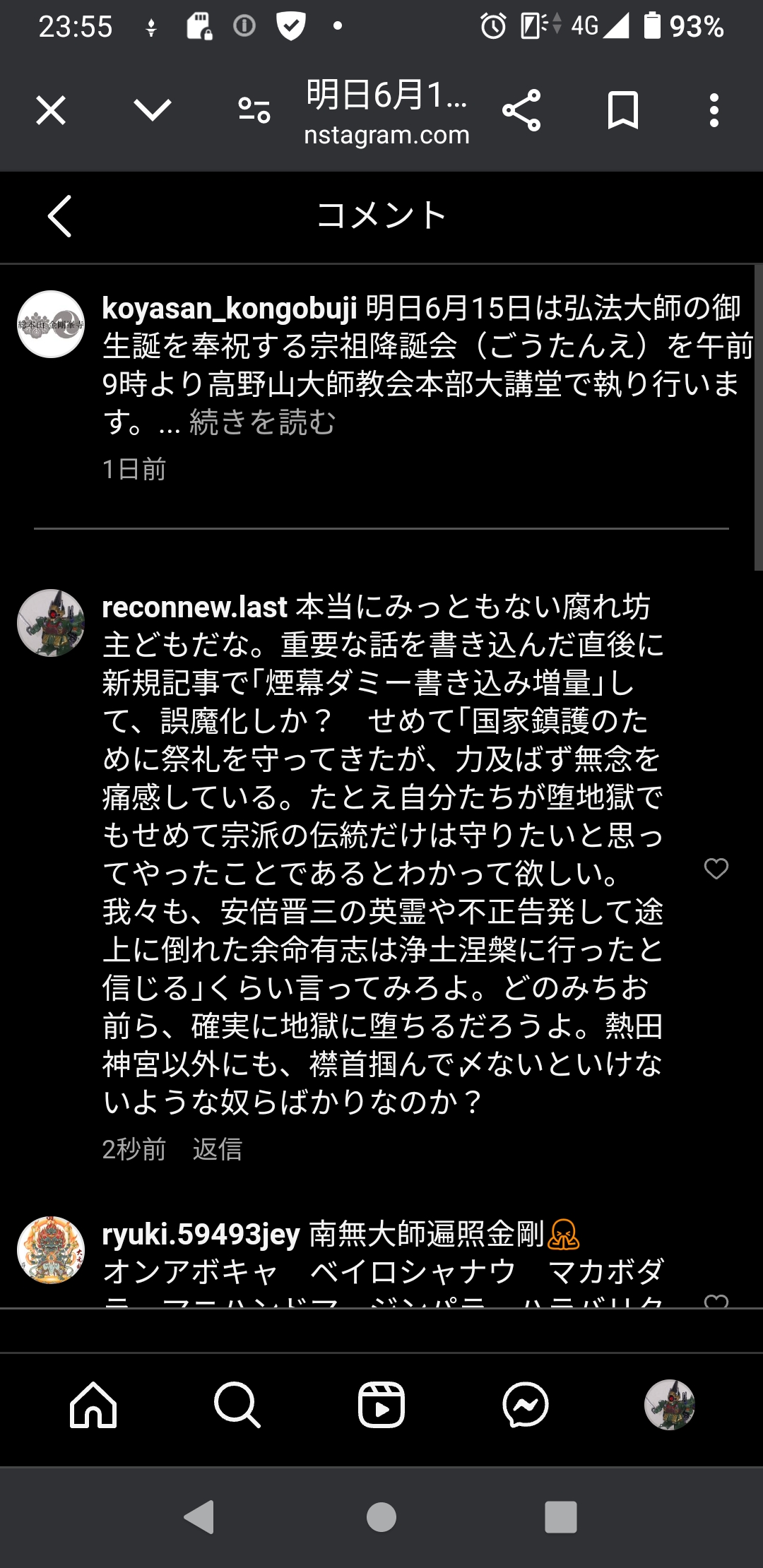Tap the system back button
763x1568 pixels.
199,1517
